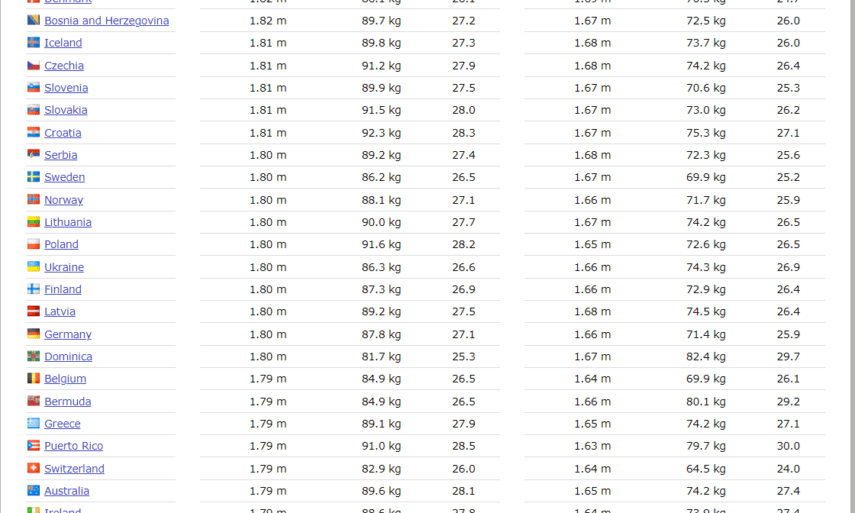
Task: Open the Puerto Rico link
Action: click(x=74, y=446)
